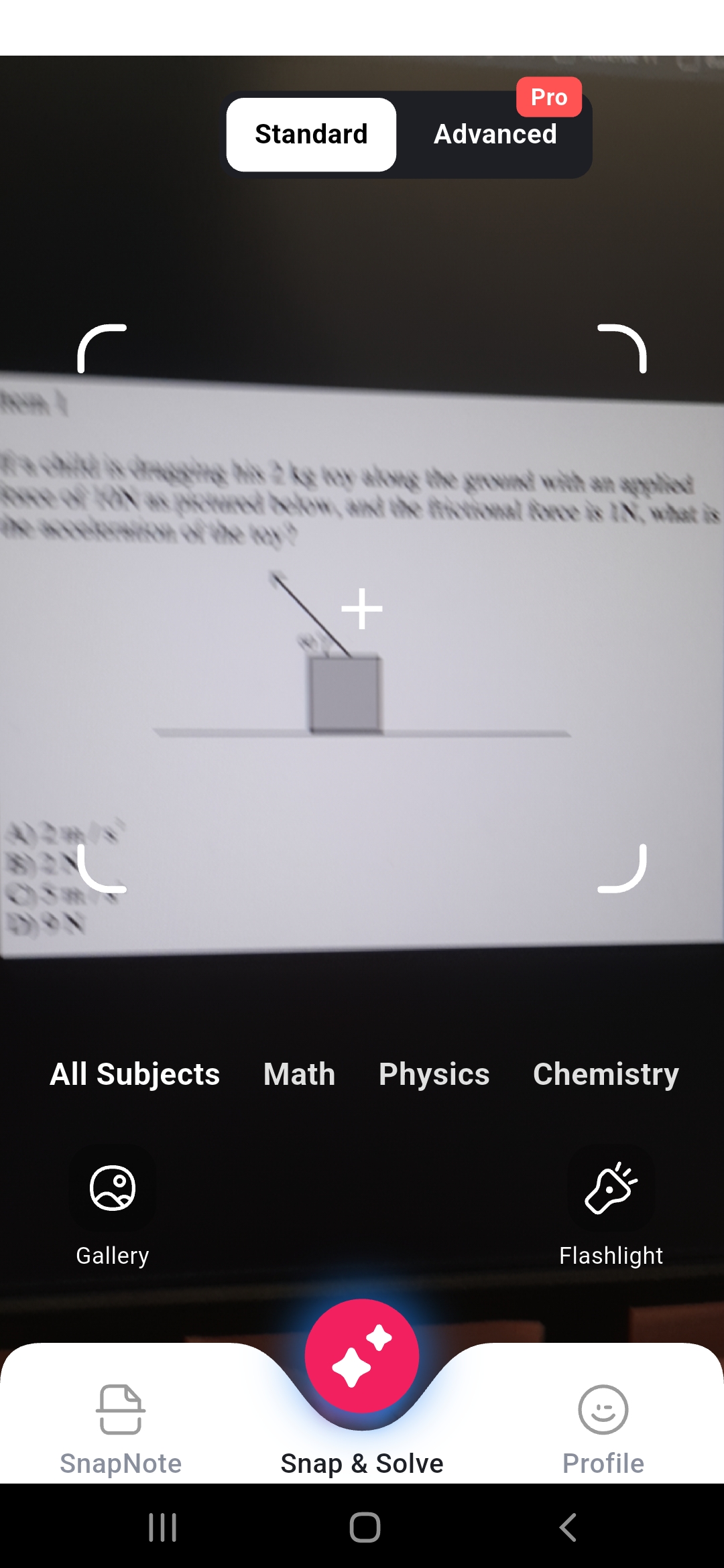The height and width of the screenshot is (1568, 724).
Task: Select the Standard mode
Action: 311,135
